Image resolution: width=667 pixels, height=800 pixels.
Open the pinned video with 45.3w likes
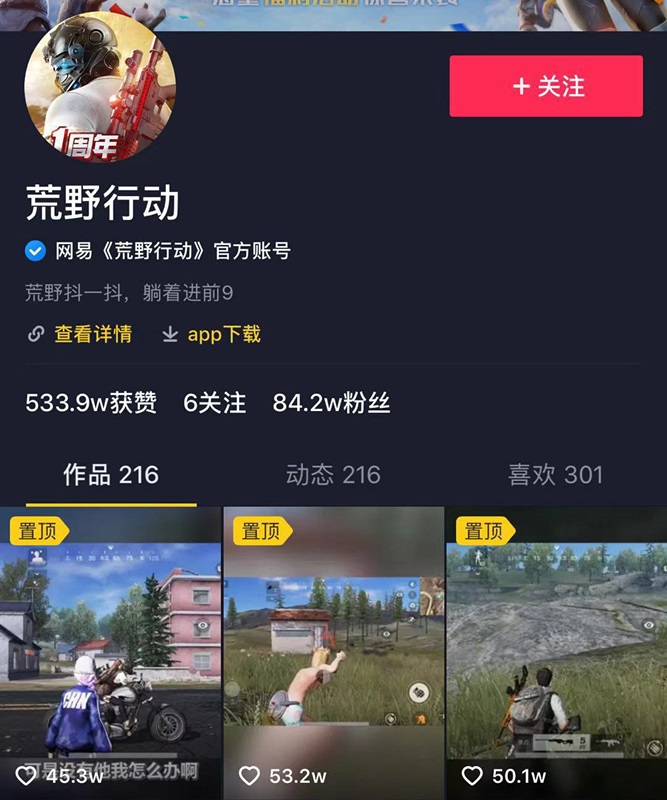click(x=110, y=650)
